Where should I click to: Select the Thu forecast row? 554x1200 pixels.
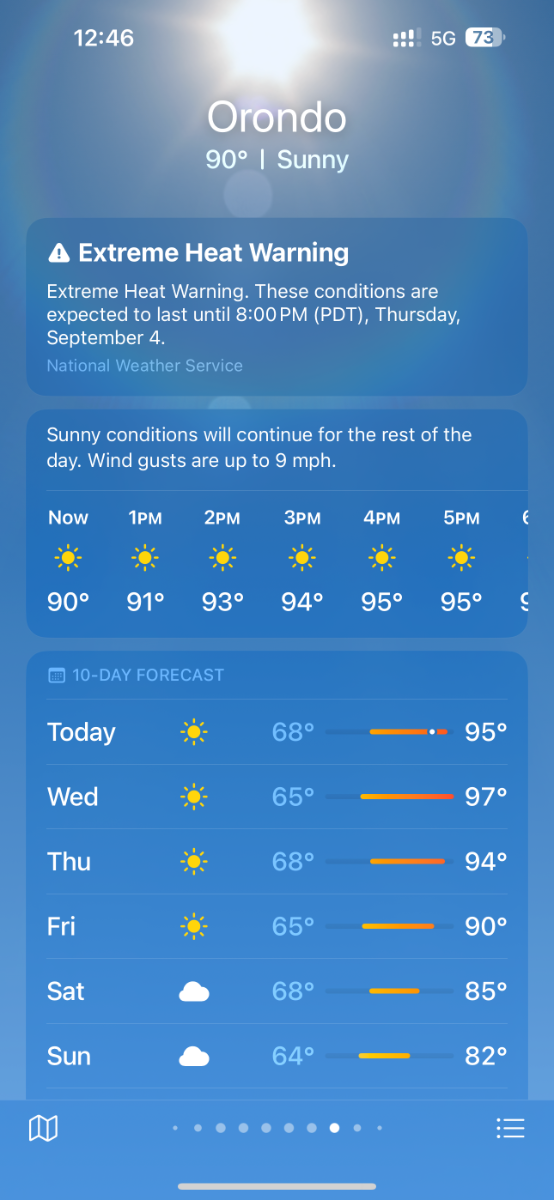click(277, 862)
